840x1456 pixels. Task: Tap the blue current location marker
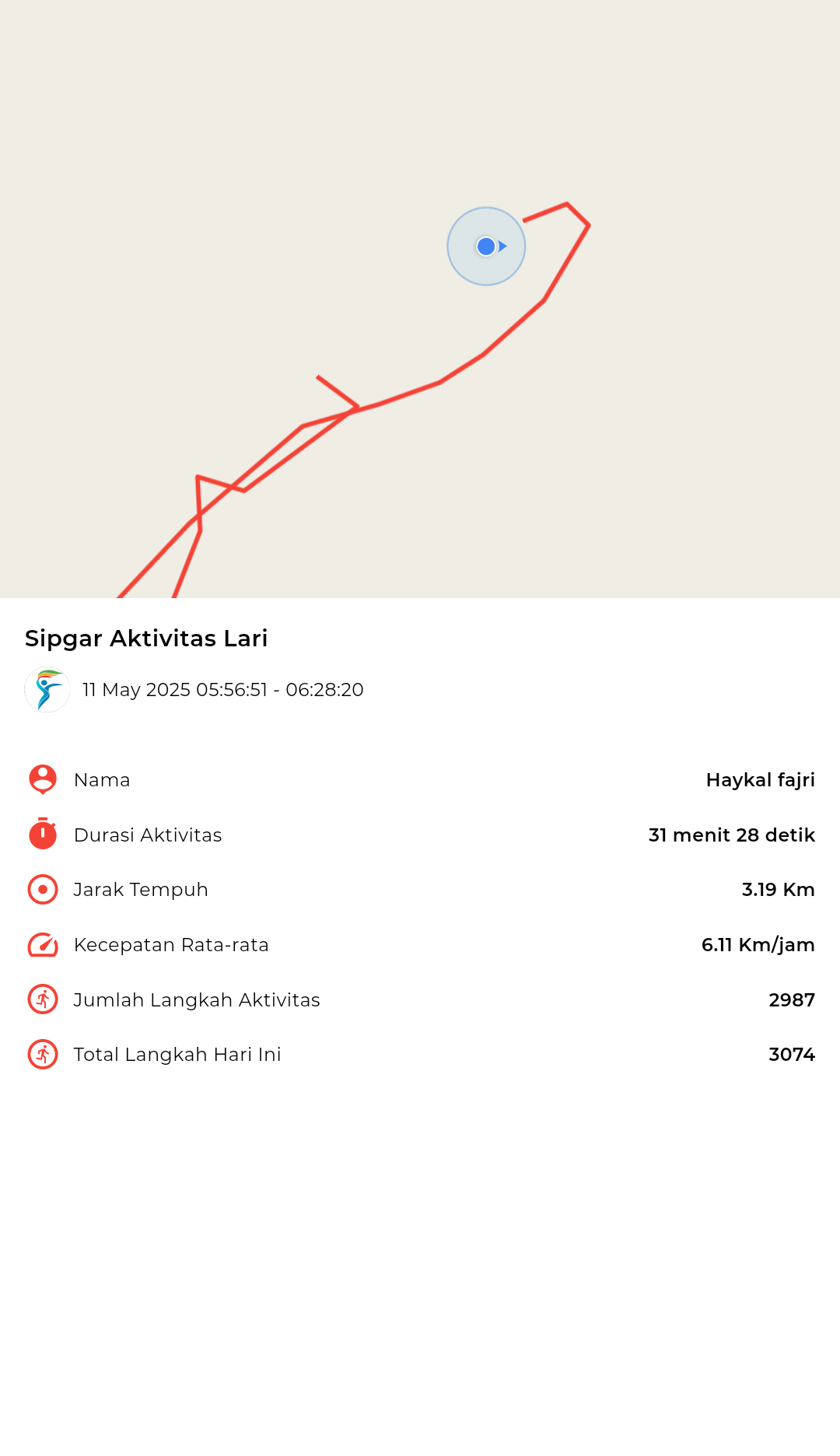(x=486, y=247)
